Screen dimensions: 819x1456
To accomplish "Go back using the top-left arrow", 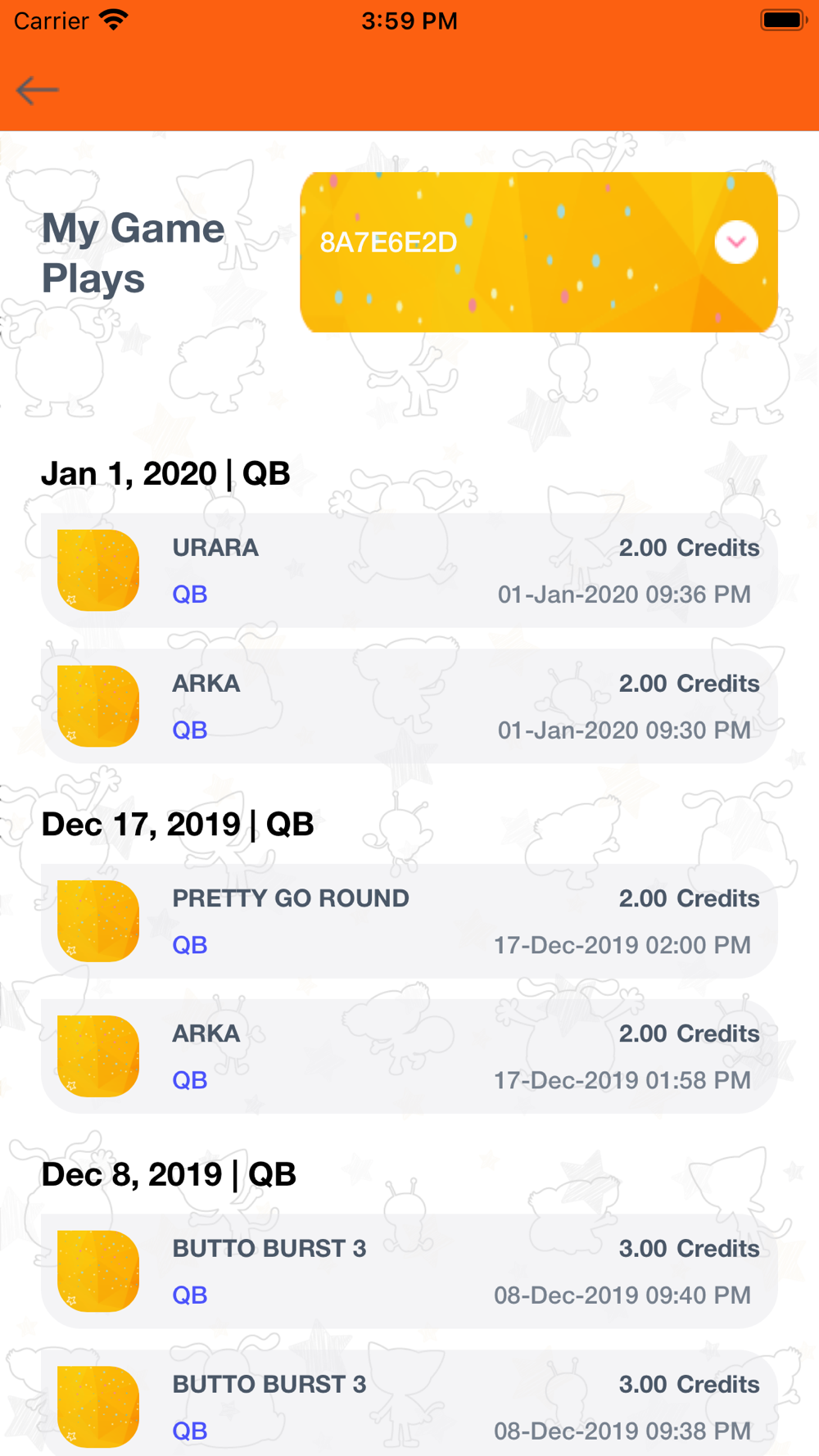I will coord(38,90).
